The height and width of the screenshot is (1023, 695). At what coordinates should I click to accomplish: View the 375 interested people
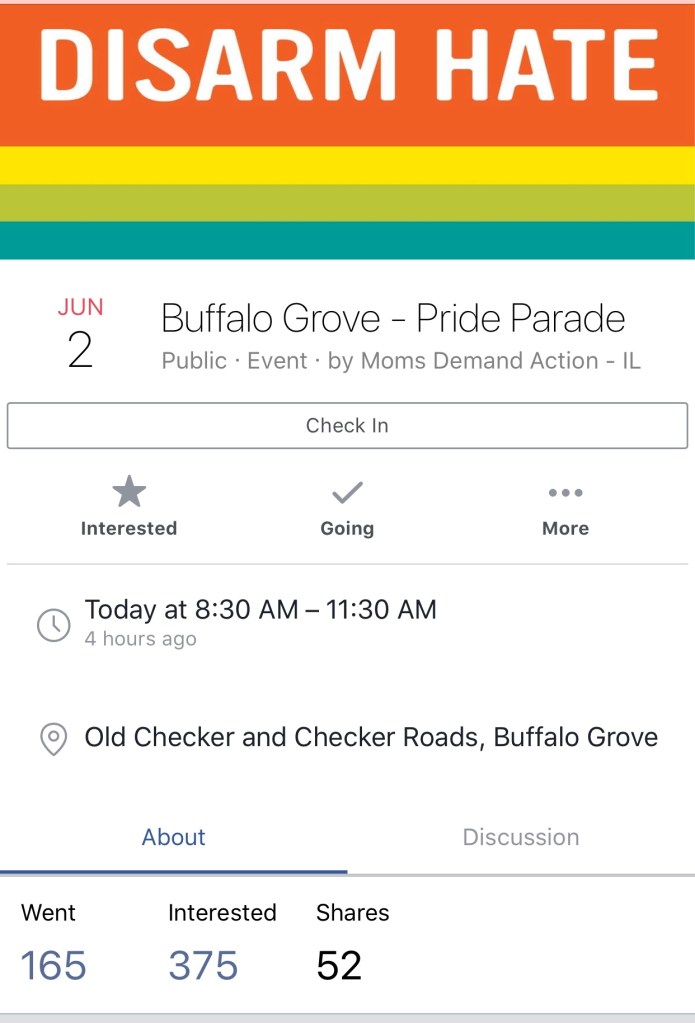[x=204, y=965]
